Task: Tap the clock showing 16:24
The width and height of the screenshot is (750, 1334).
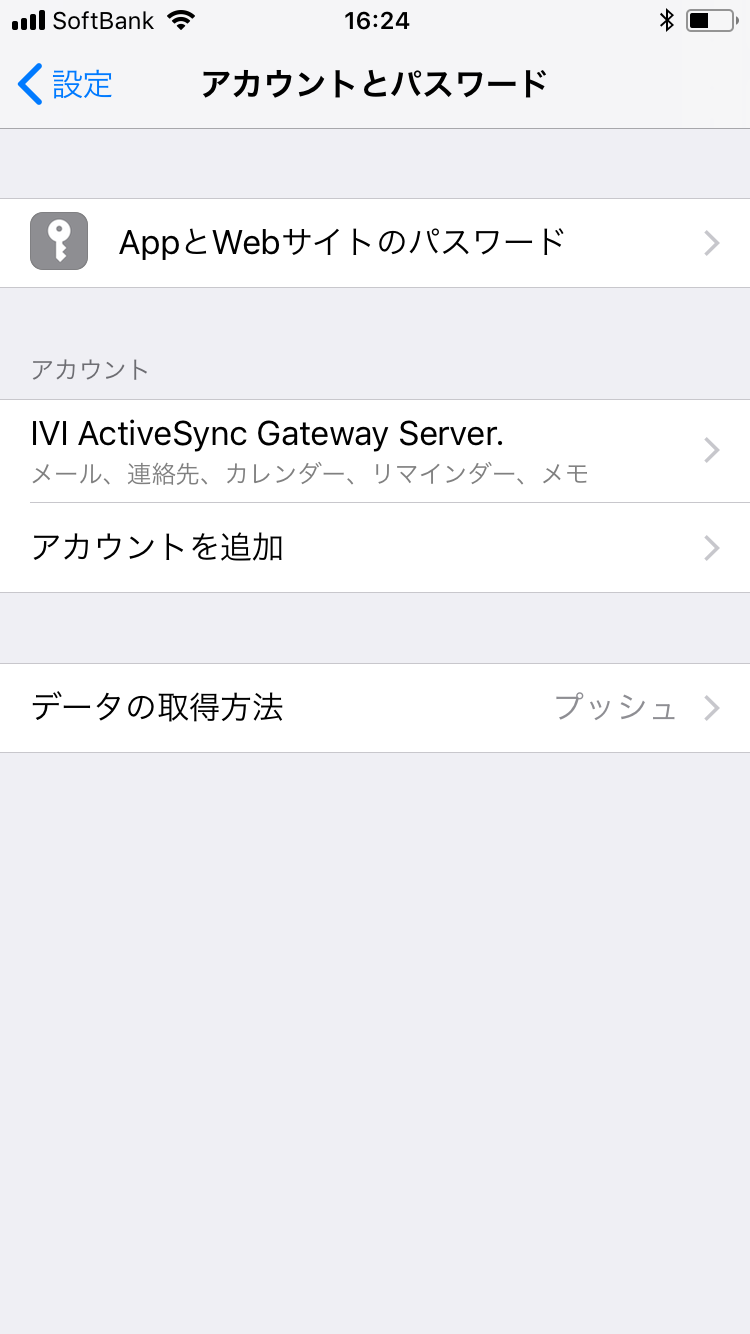Action: pos(375,21)
